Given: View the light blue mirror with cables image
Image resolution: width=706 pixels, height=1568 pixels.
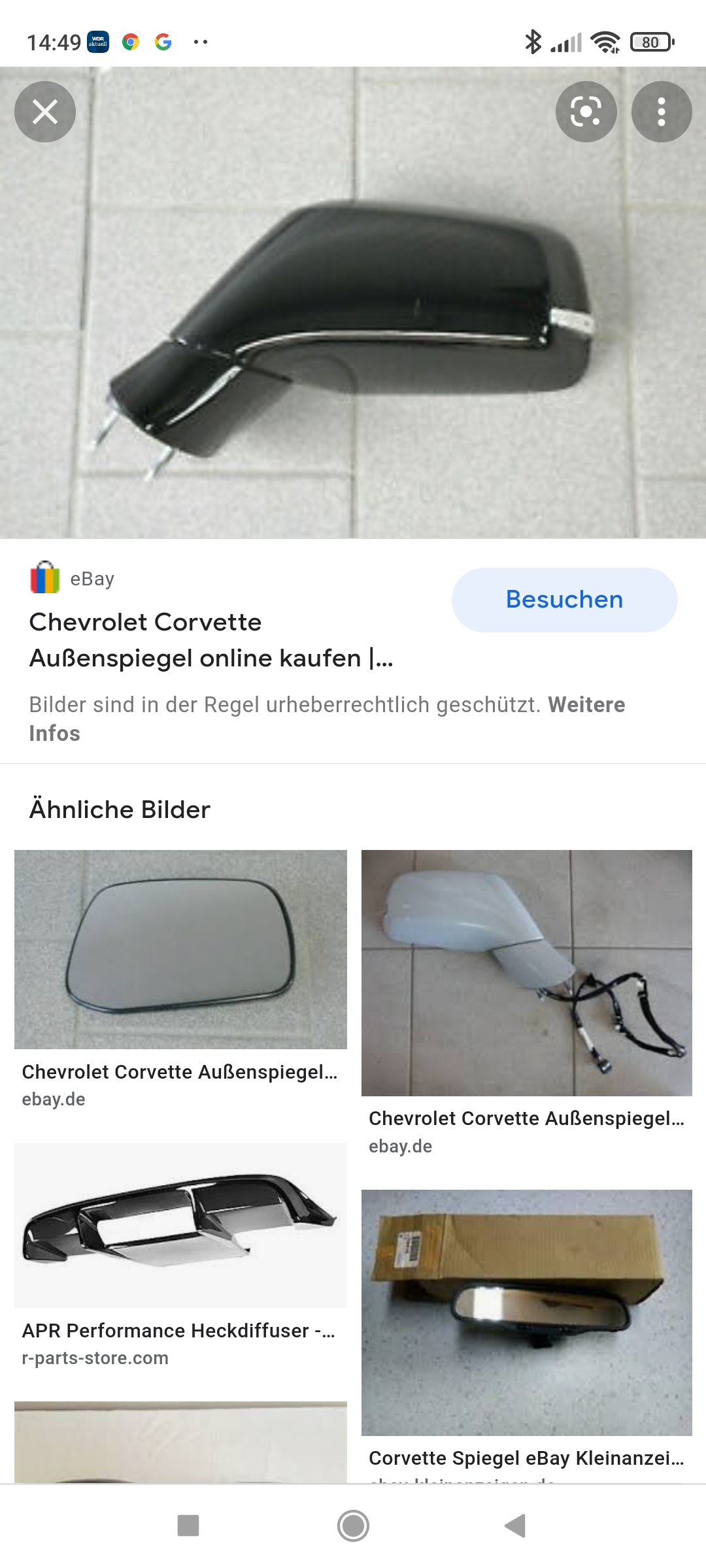Looking at the screenshot, I should point(526,972).
